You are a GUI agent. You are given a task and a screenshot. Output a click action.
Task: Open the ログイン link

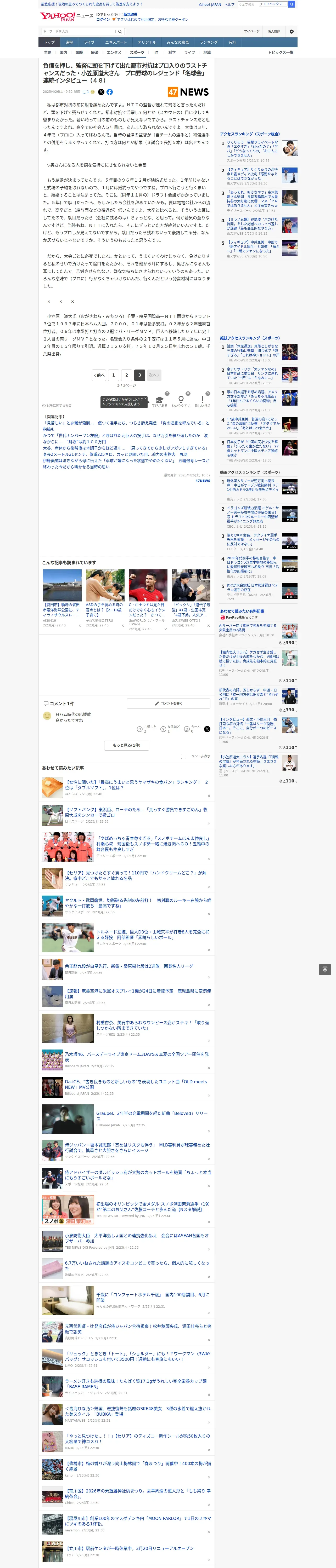[x=103, y=20]
